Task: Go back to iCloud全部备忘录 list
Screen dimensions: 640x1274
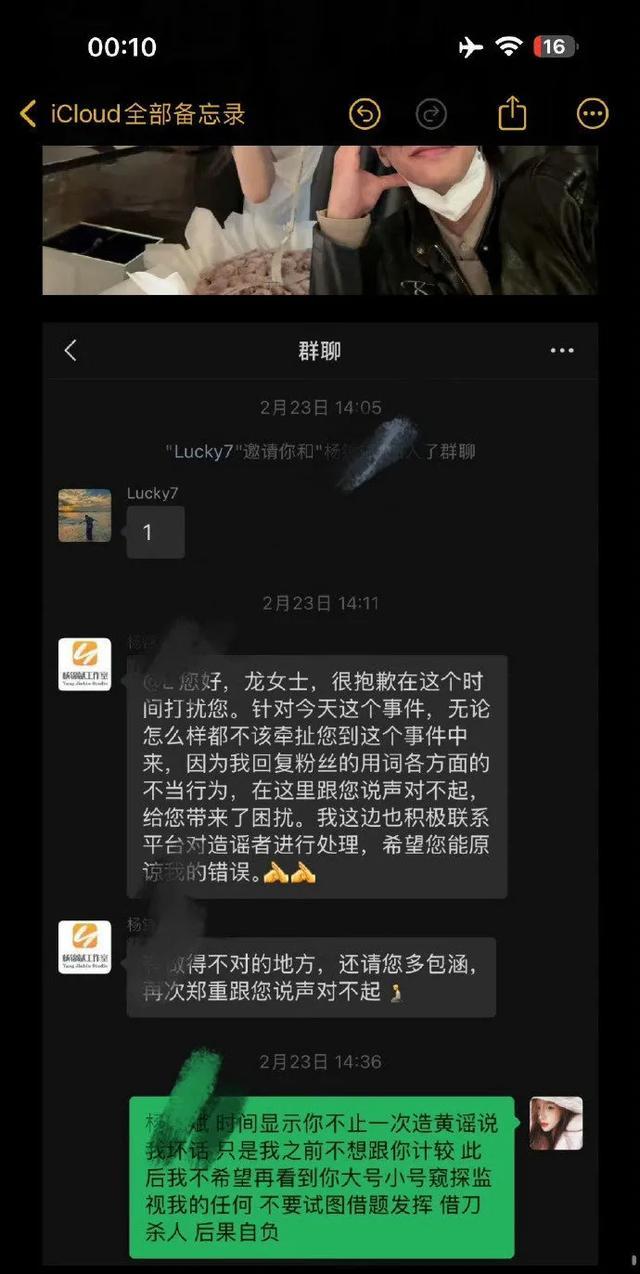Action: coord(130,114)
